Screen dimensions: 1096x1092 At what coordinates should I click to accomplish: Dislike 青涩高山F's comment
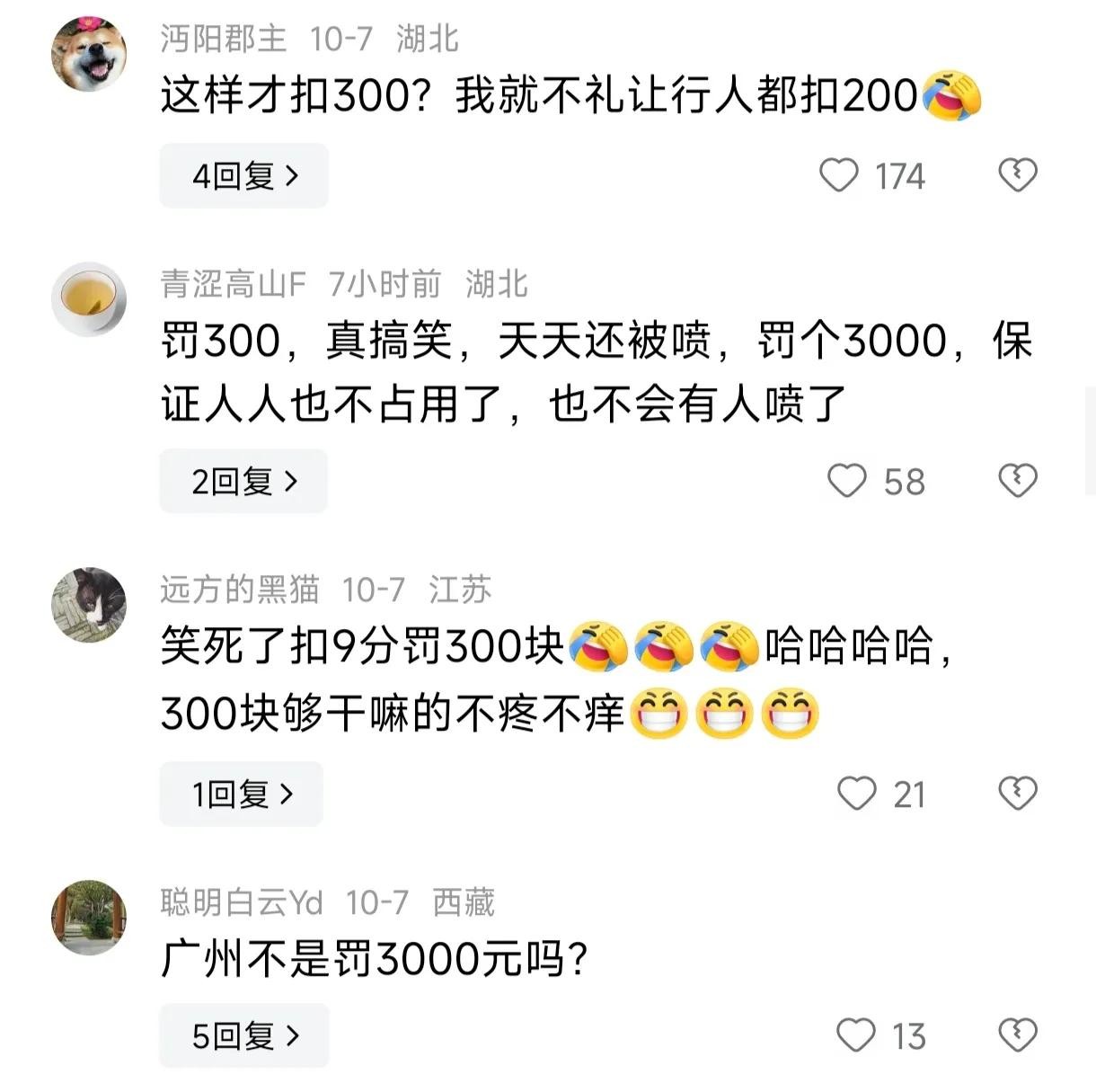coord(1017,480)
